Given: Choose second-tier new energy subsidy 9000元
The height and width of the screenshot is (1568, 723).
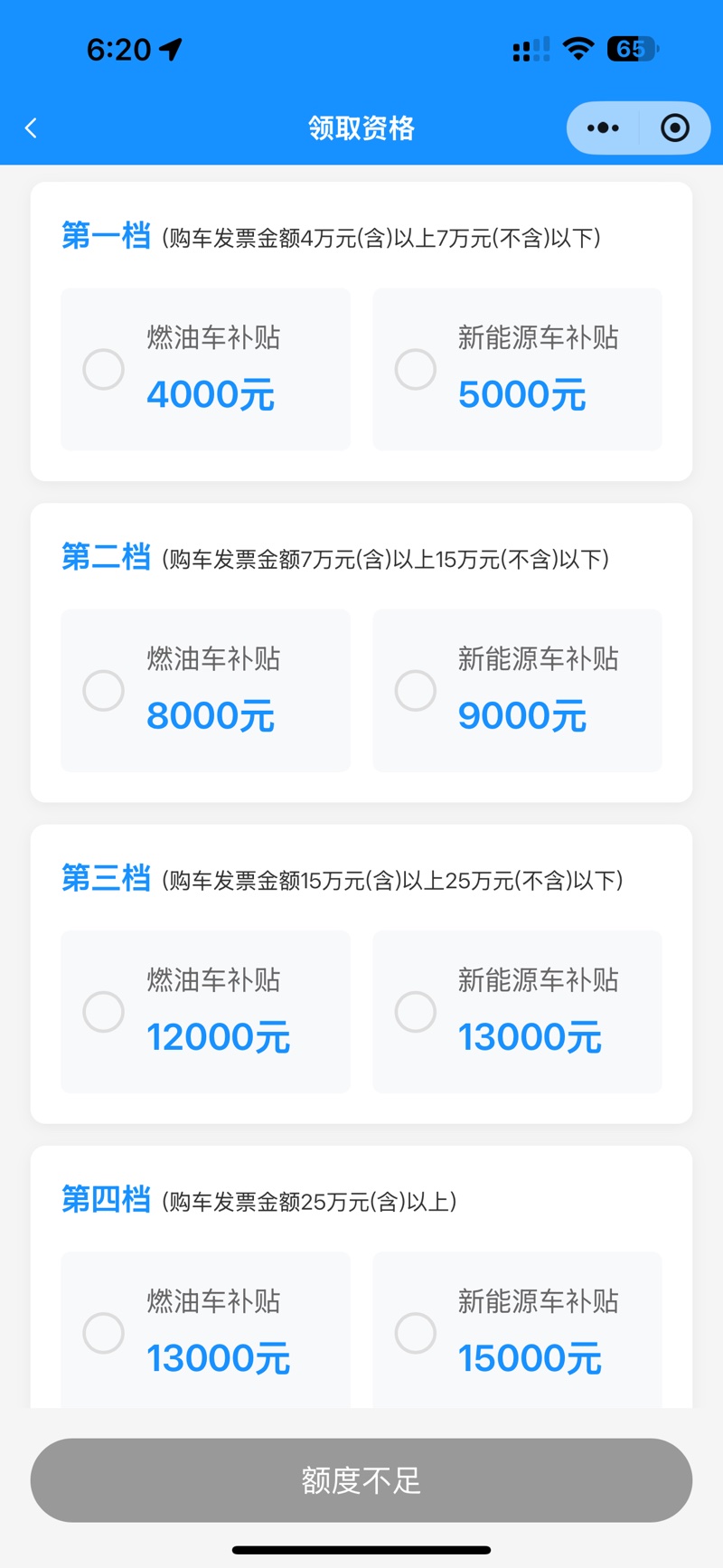Looking at the screenshot, I should [518, 691].
